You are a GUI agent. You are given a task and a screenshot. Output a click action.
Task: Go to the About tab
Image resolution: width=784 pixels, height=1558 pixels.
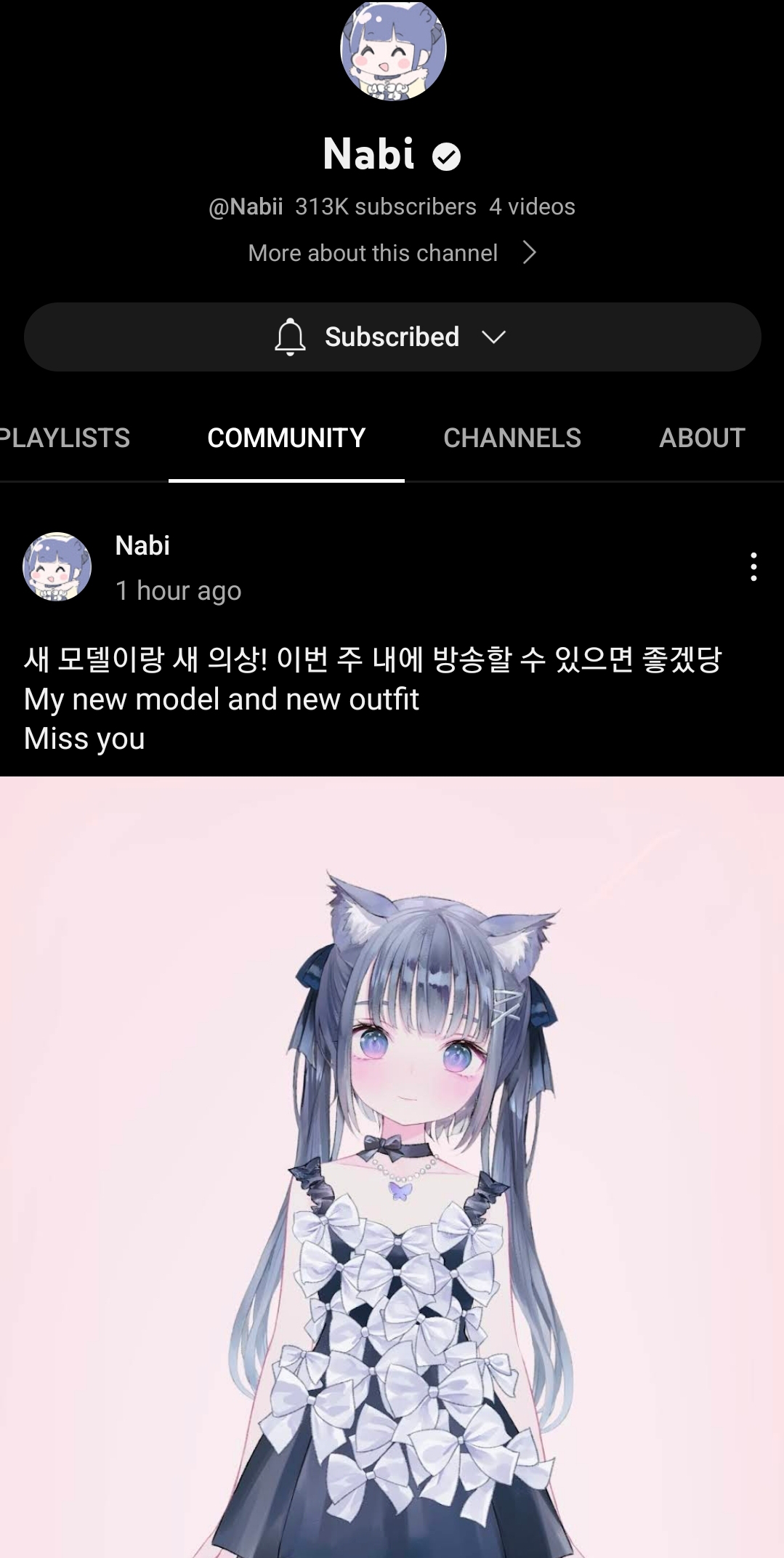(702, 438)
